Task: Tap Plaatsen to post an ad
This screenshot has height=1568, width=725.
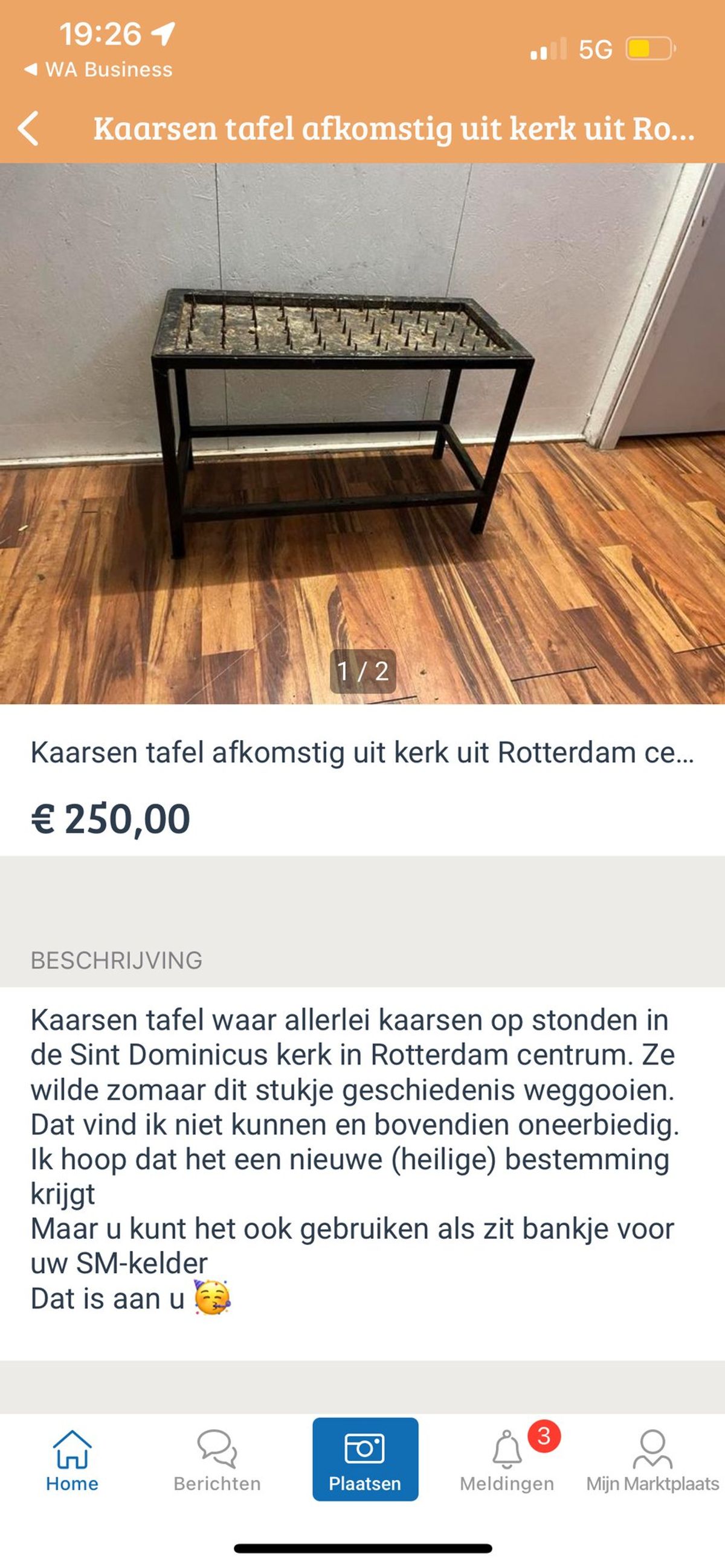Action: coord(365,1459)
